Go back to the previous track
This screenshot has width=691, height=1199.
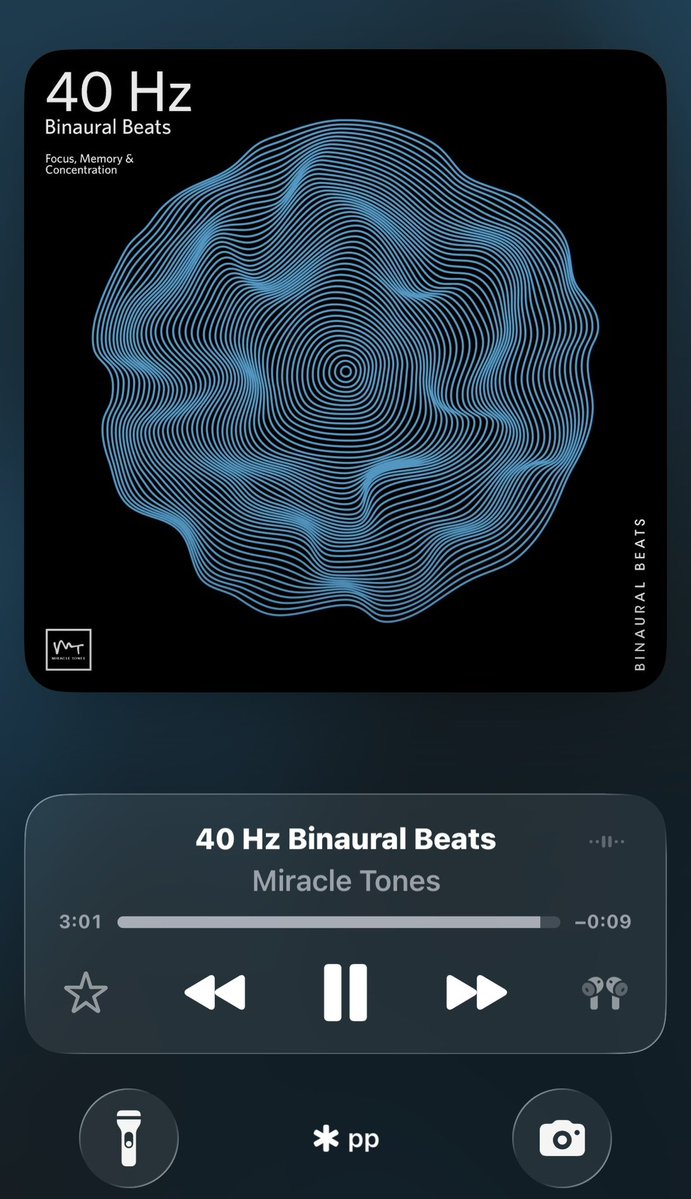(215, 993)
